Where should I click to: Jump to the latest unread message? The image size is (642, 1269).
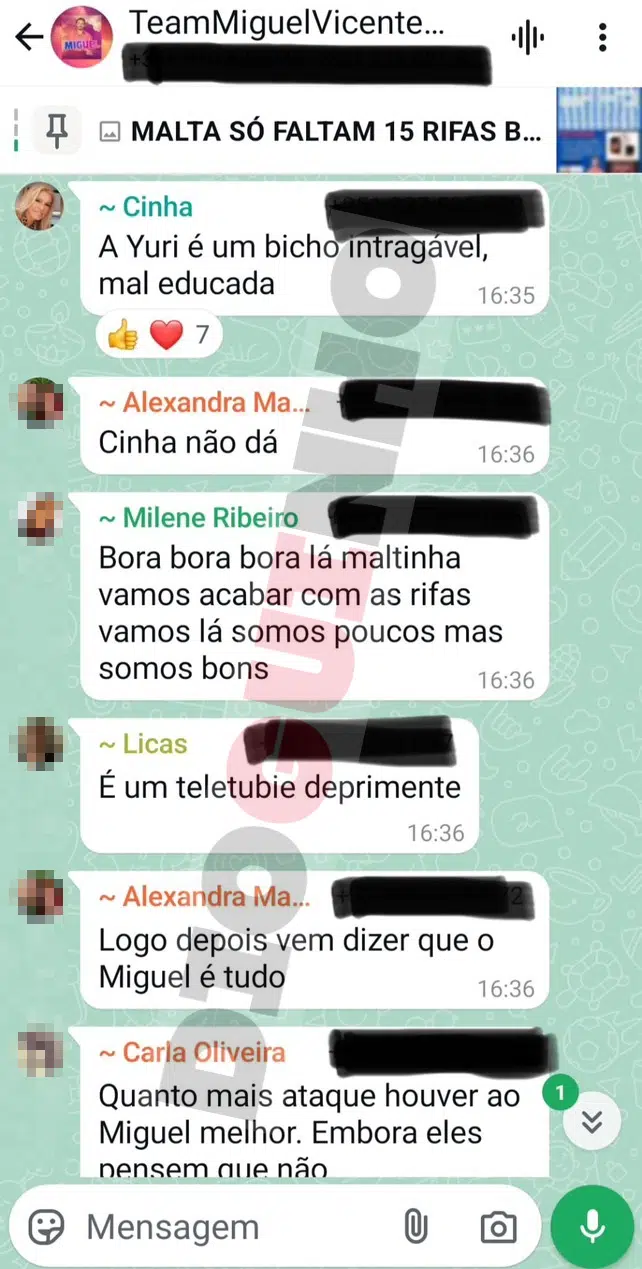(592, 1122)
